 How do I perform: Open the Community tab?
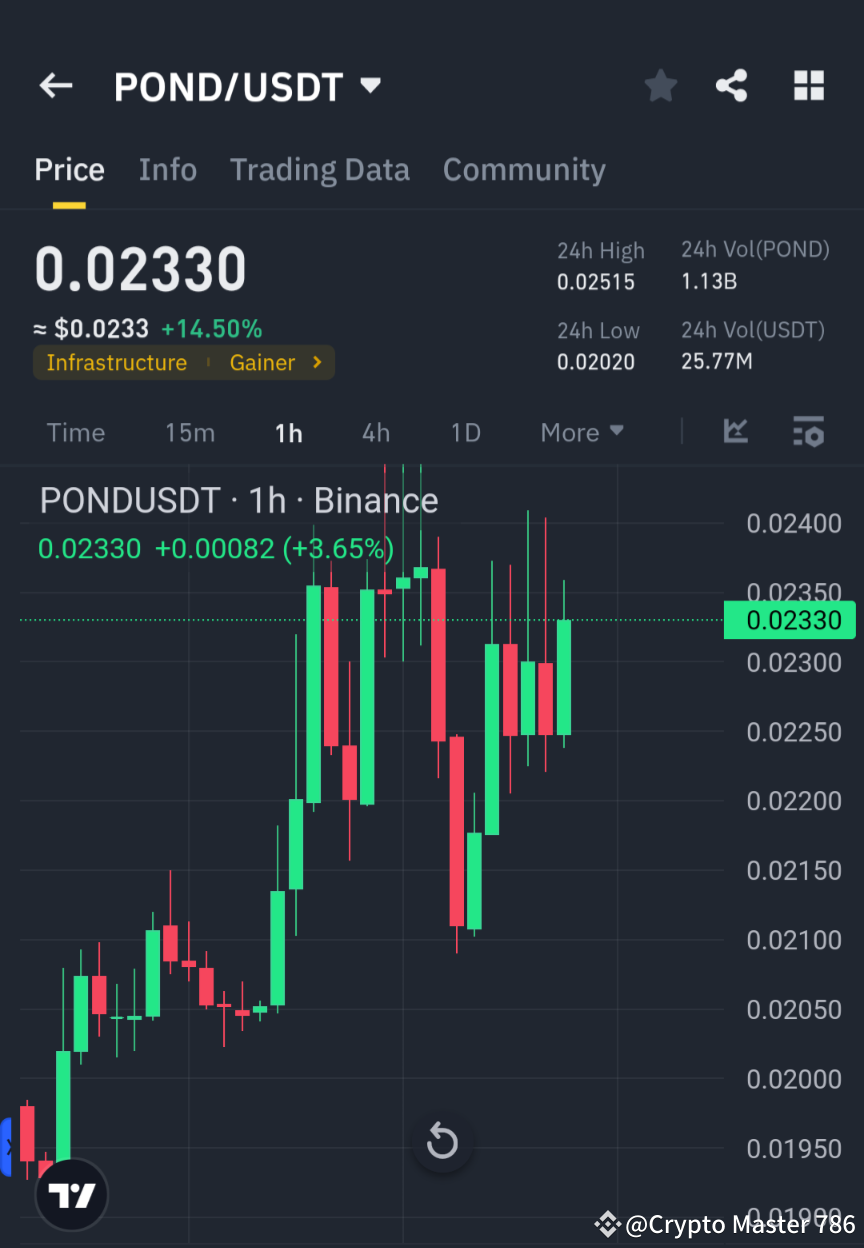tap(524, 169)
